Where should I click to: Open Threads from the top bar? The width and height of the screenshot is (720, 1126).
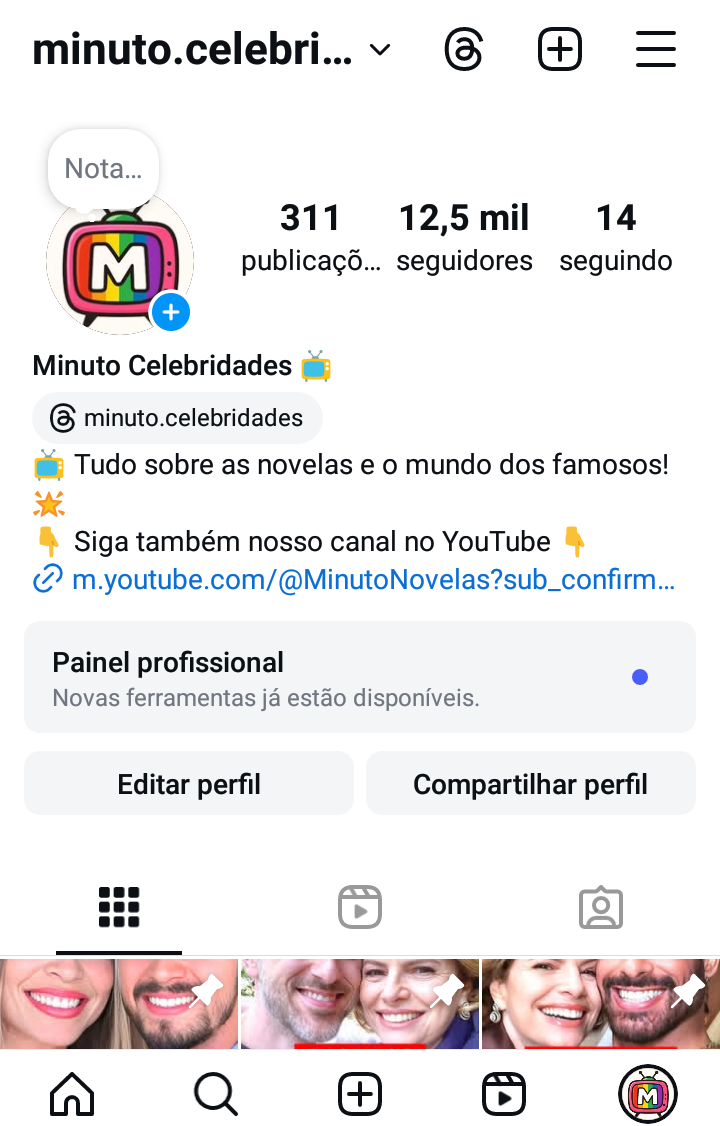464,49
